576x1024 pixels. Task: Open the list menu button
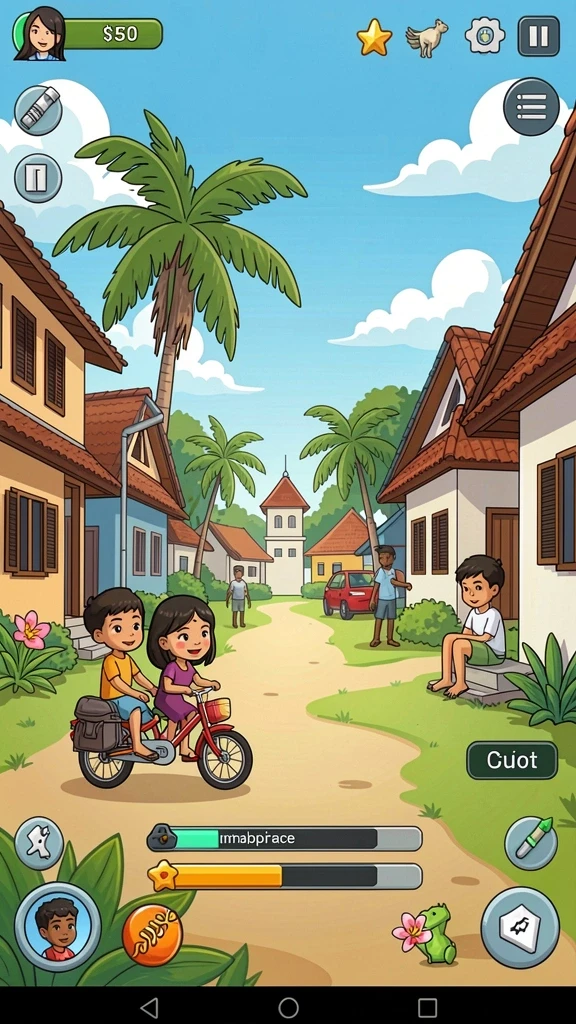coord(532,106)
